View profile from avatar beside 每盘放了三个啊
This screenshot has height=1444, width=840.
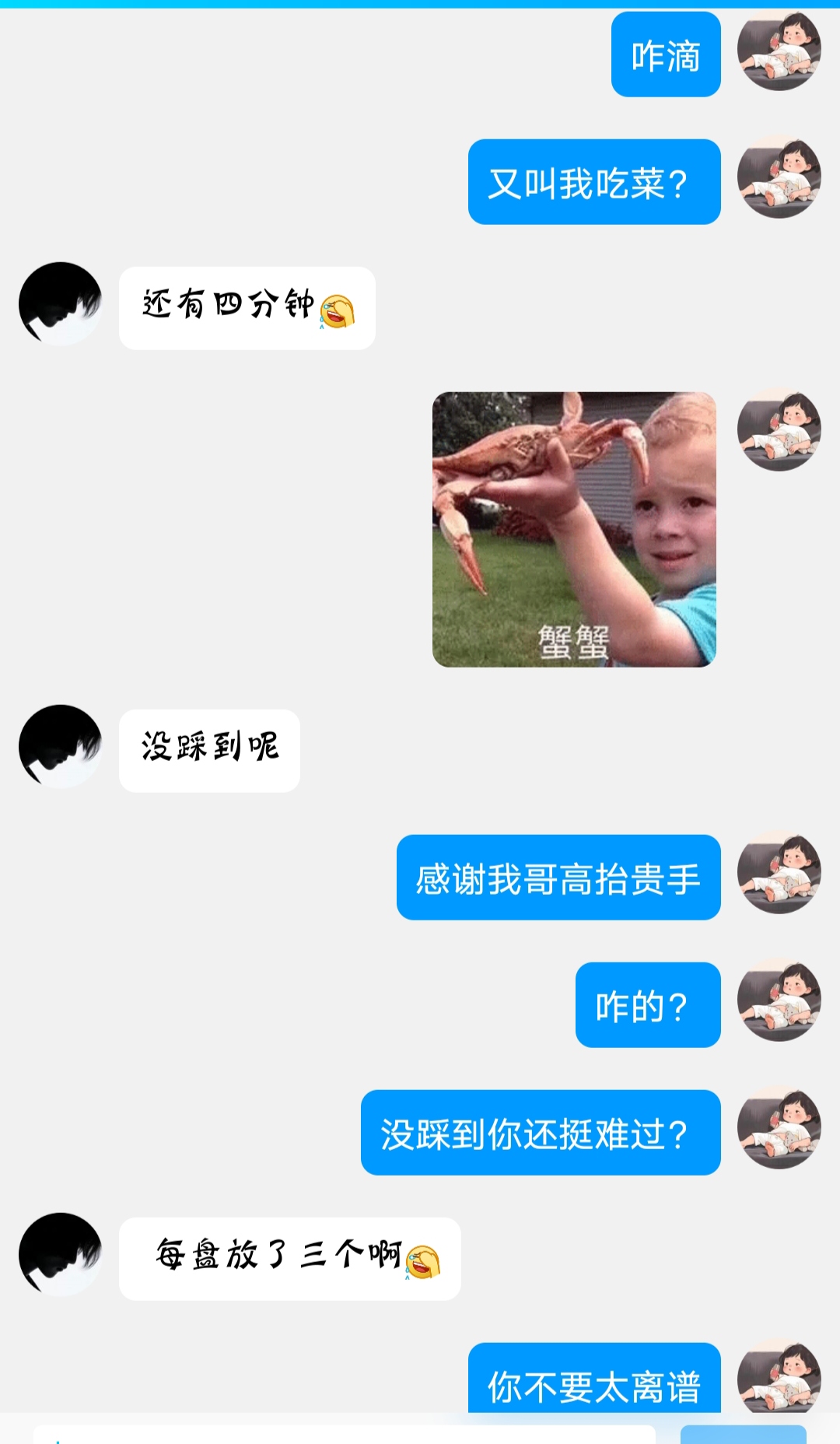61,1253
